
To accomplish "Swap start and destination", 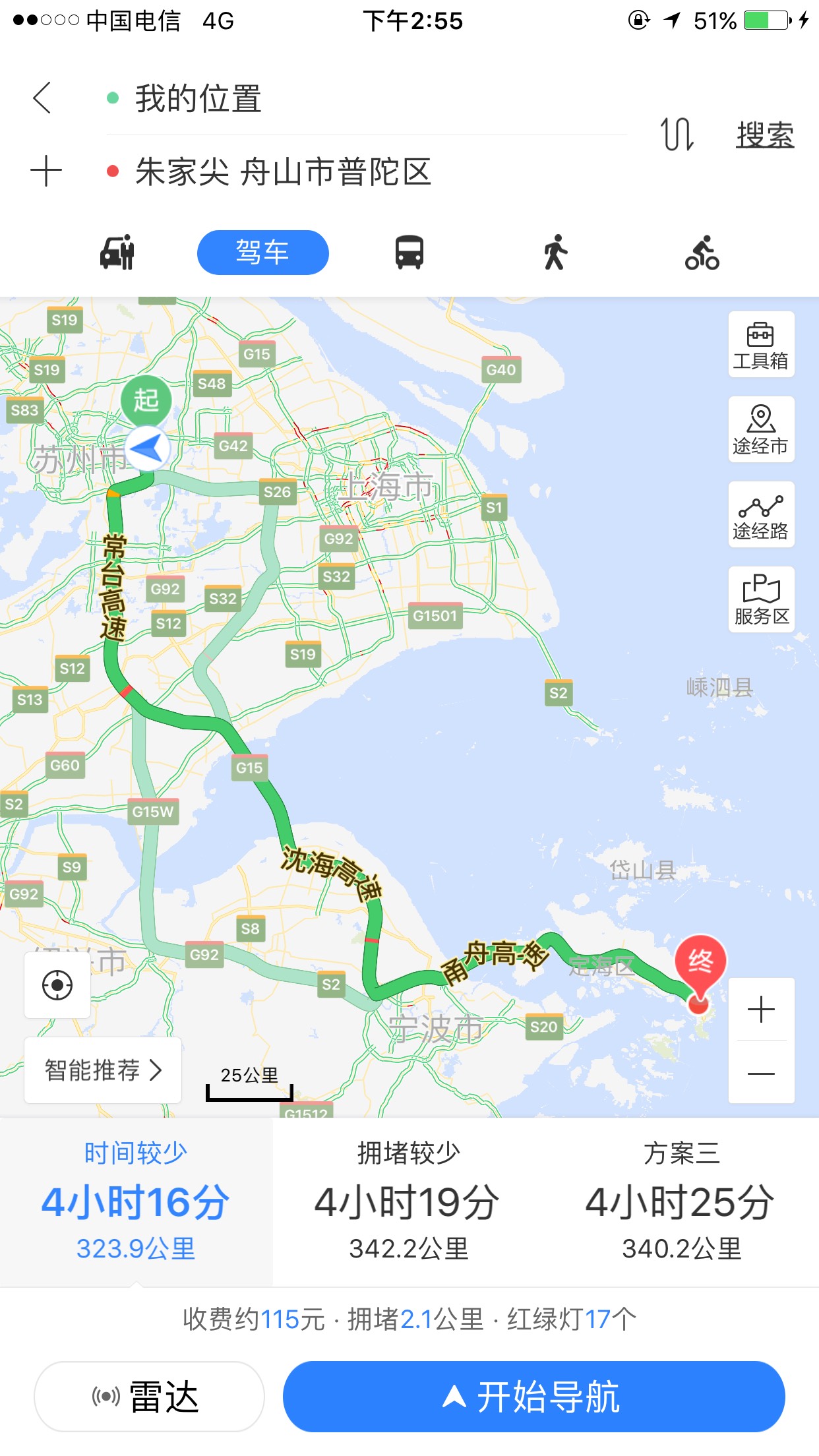I will point(677,135).
